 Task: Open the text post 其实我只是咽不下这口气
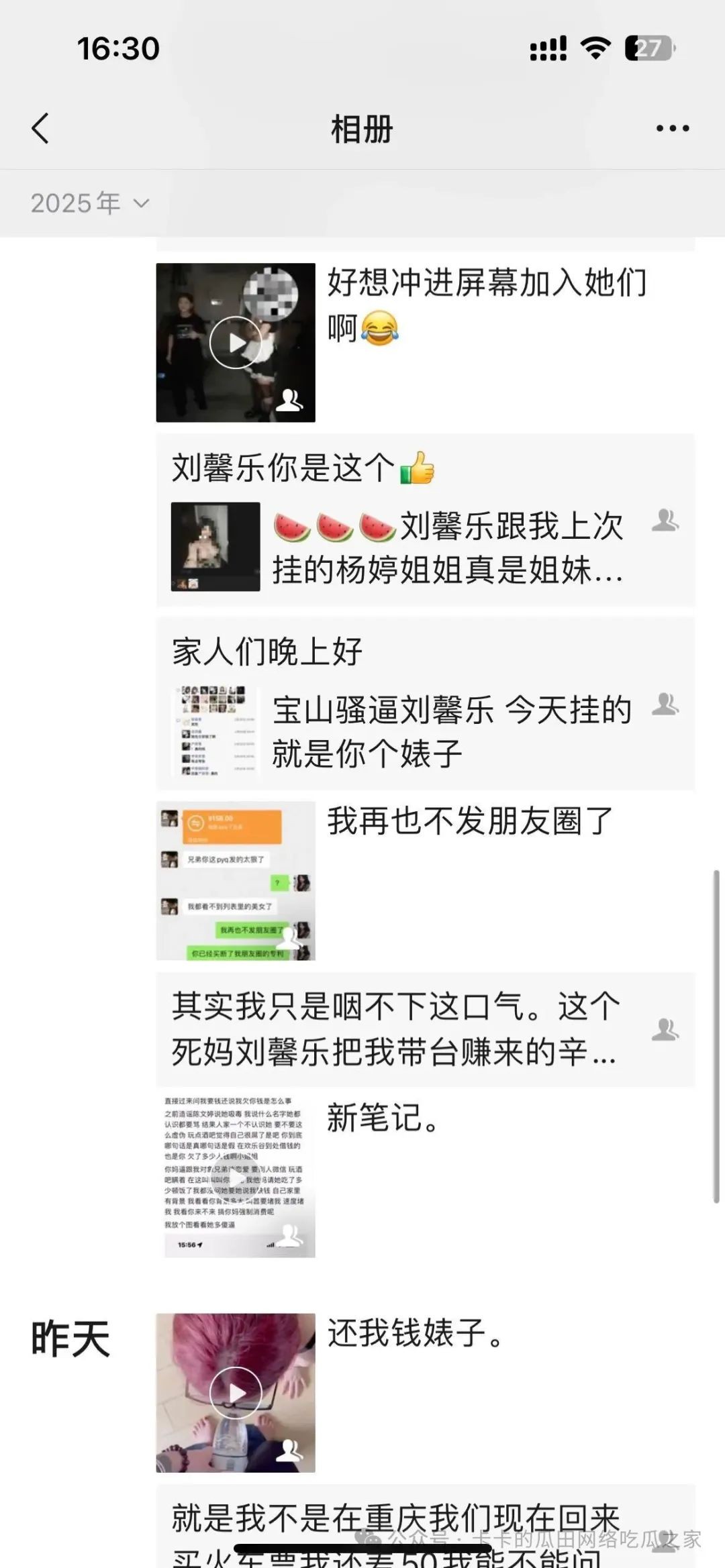[x=424, y=1029]
